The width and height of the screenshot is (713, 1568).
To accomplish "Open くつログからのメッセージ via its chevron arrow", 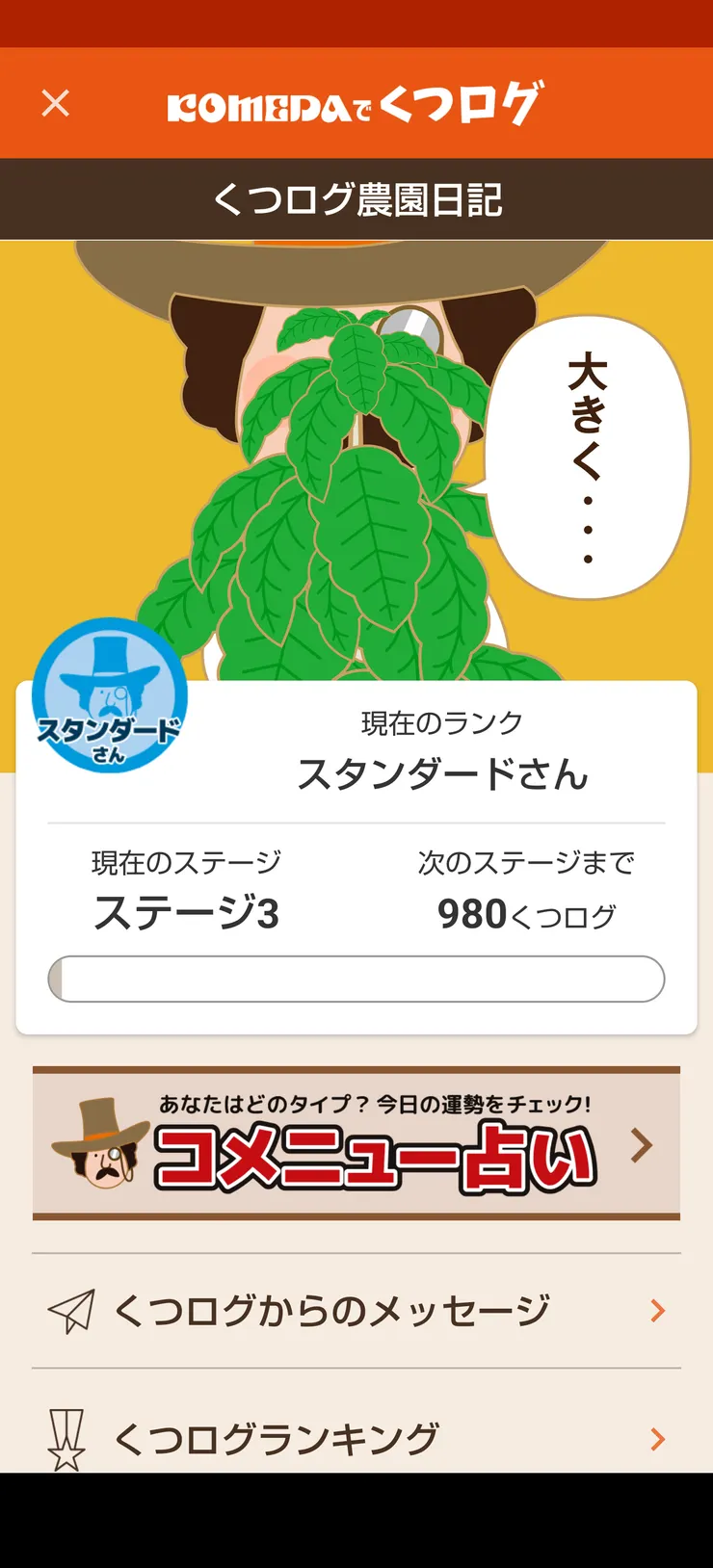I will [658, 1309].
